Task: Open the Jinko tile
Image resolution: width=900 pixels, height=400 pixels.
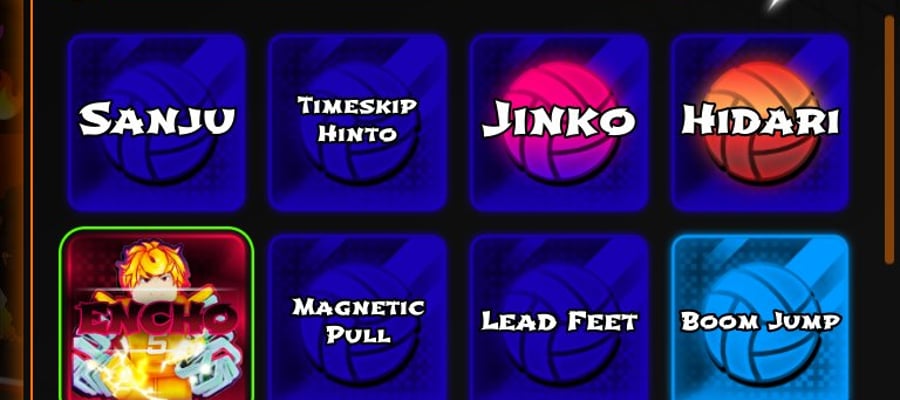Action: click(559, 123)
